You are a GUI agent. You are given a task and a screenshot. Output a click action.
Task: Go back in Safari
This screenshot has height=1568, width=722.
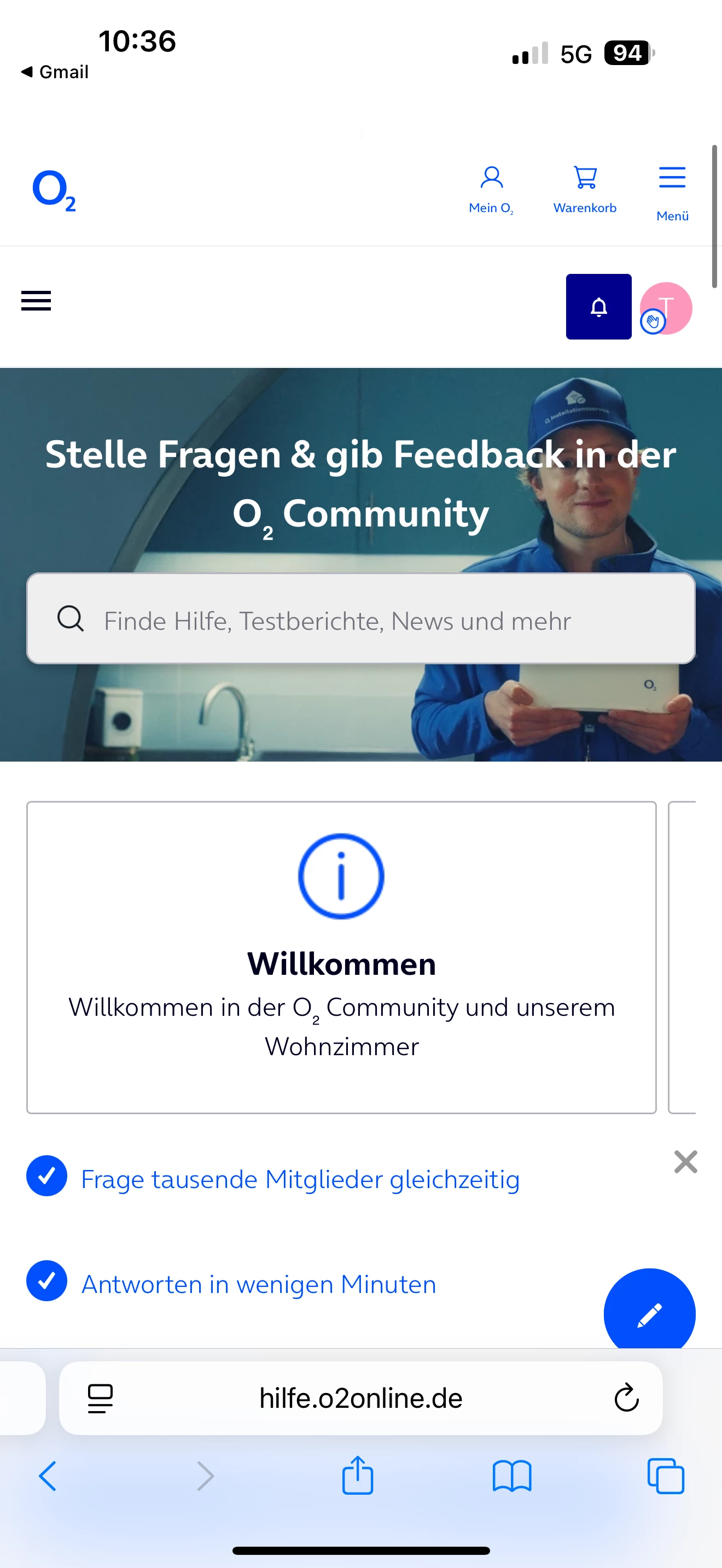(48, 1476)
